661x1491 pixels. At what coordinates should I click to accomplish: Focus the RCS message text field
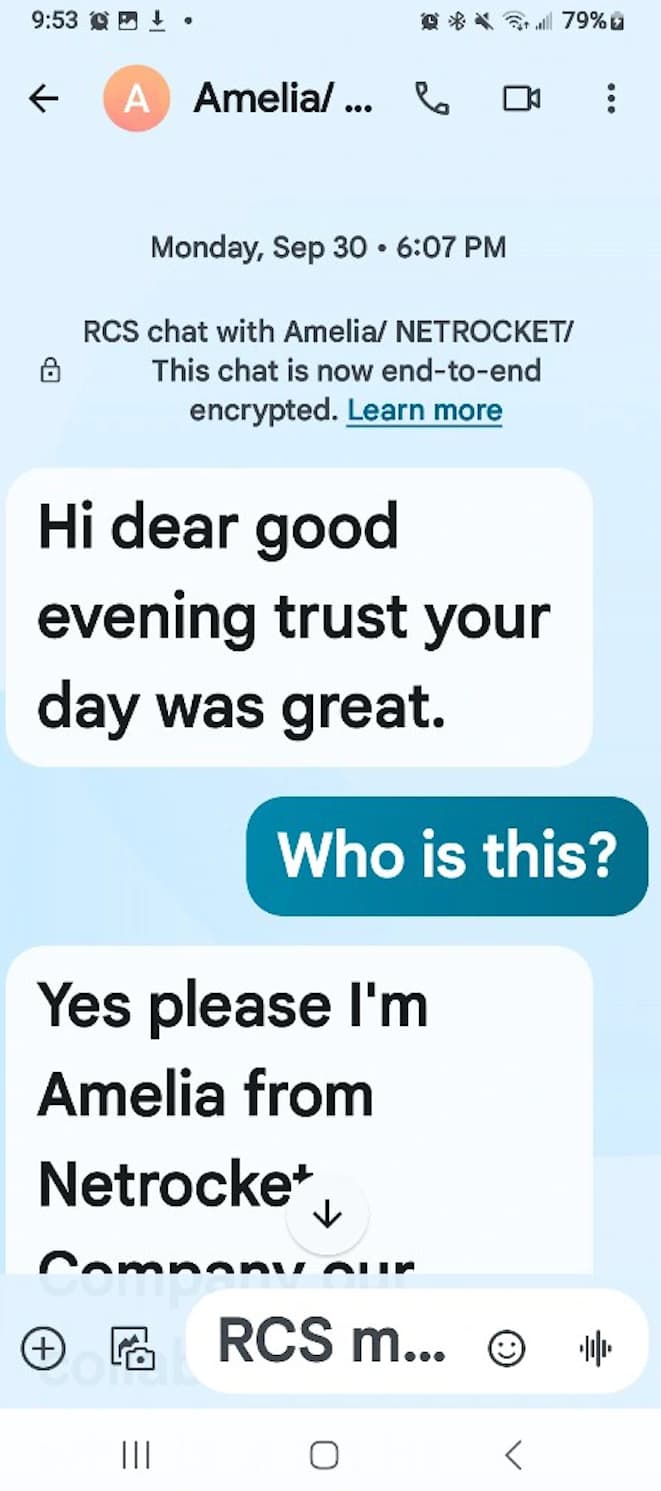332,1342
